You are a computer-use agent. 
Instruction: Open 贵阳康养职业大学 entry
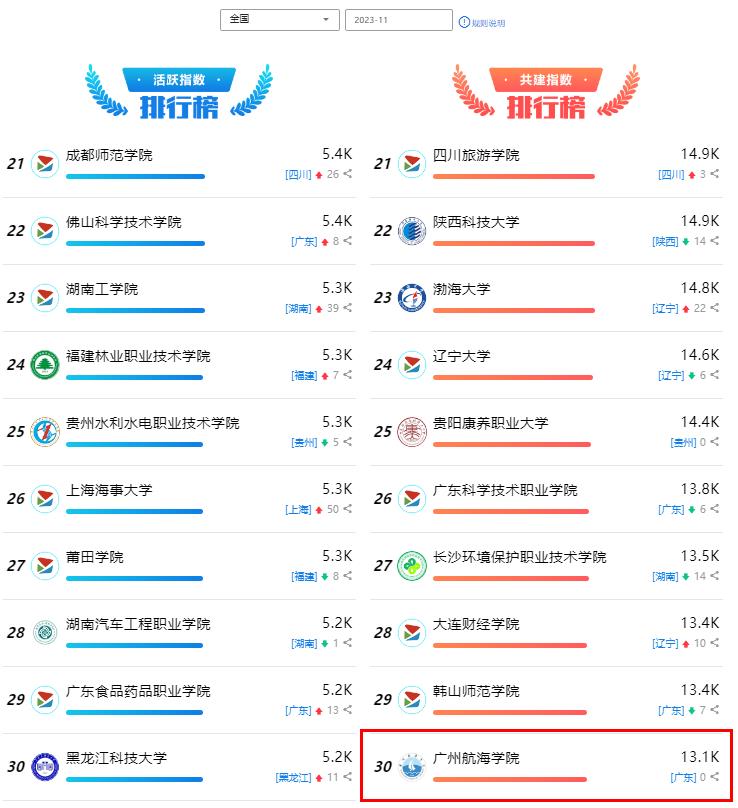point(490,423)
